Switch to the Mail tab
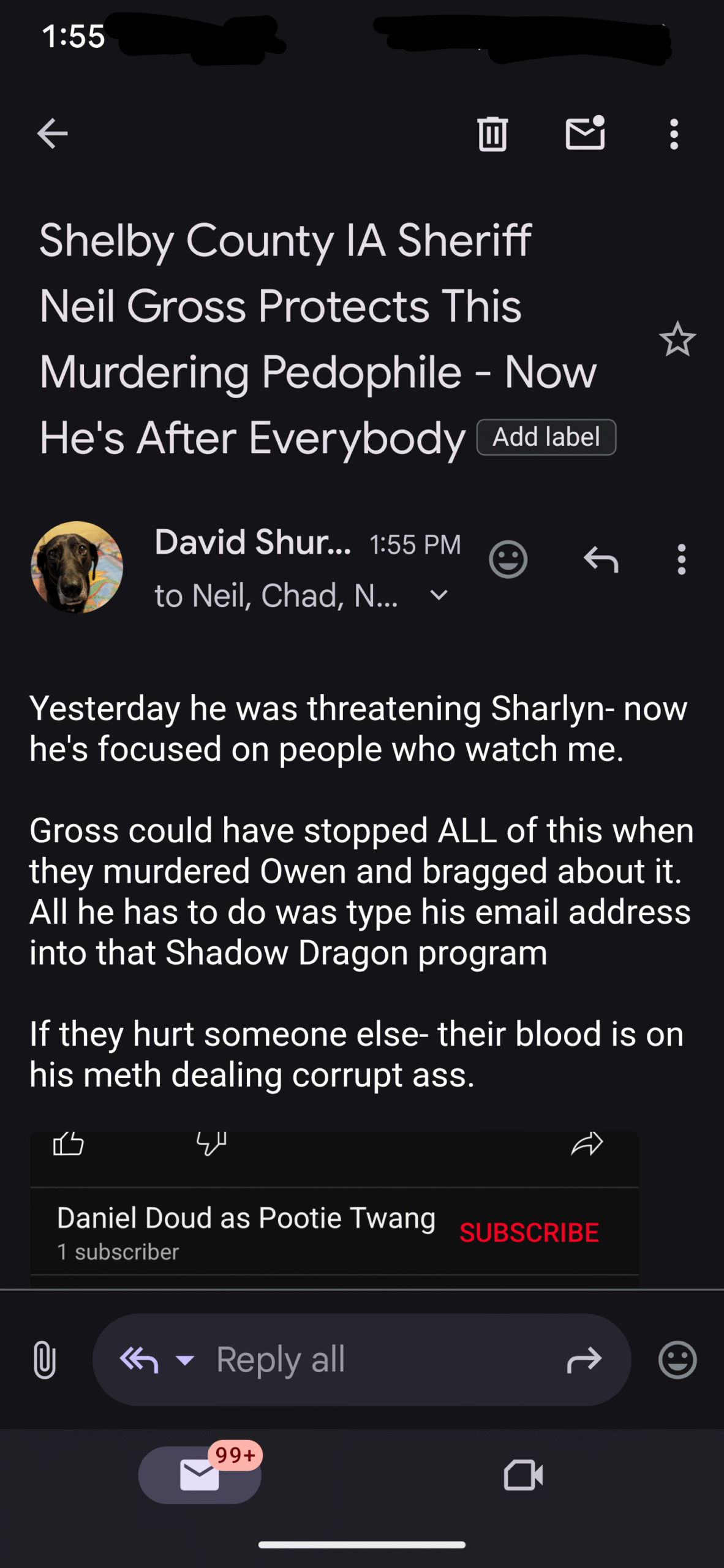724x1568 pixels. pos(200,1474)
